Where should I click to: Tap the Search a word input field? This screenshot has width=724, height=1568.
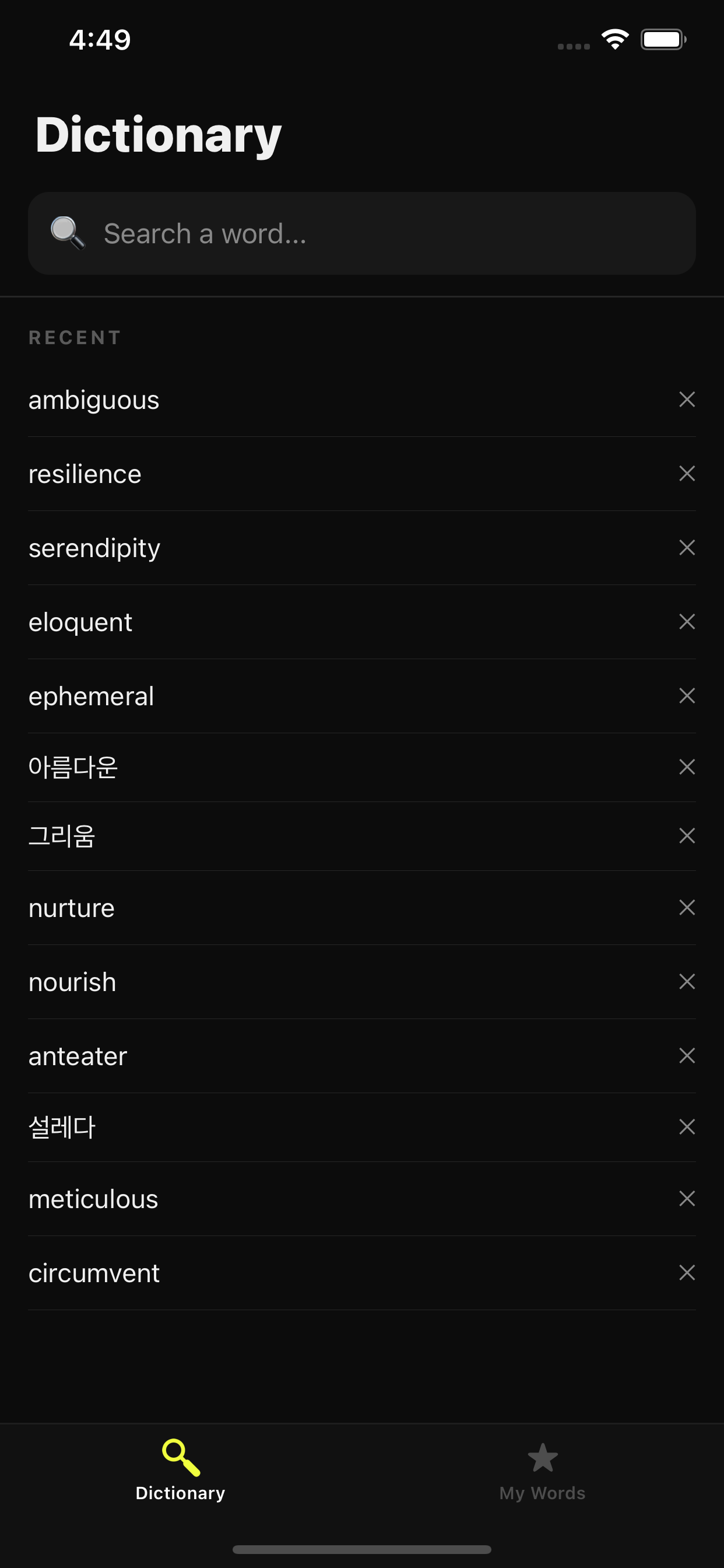tap(362, 233)
